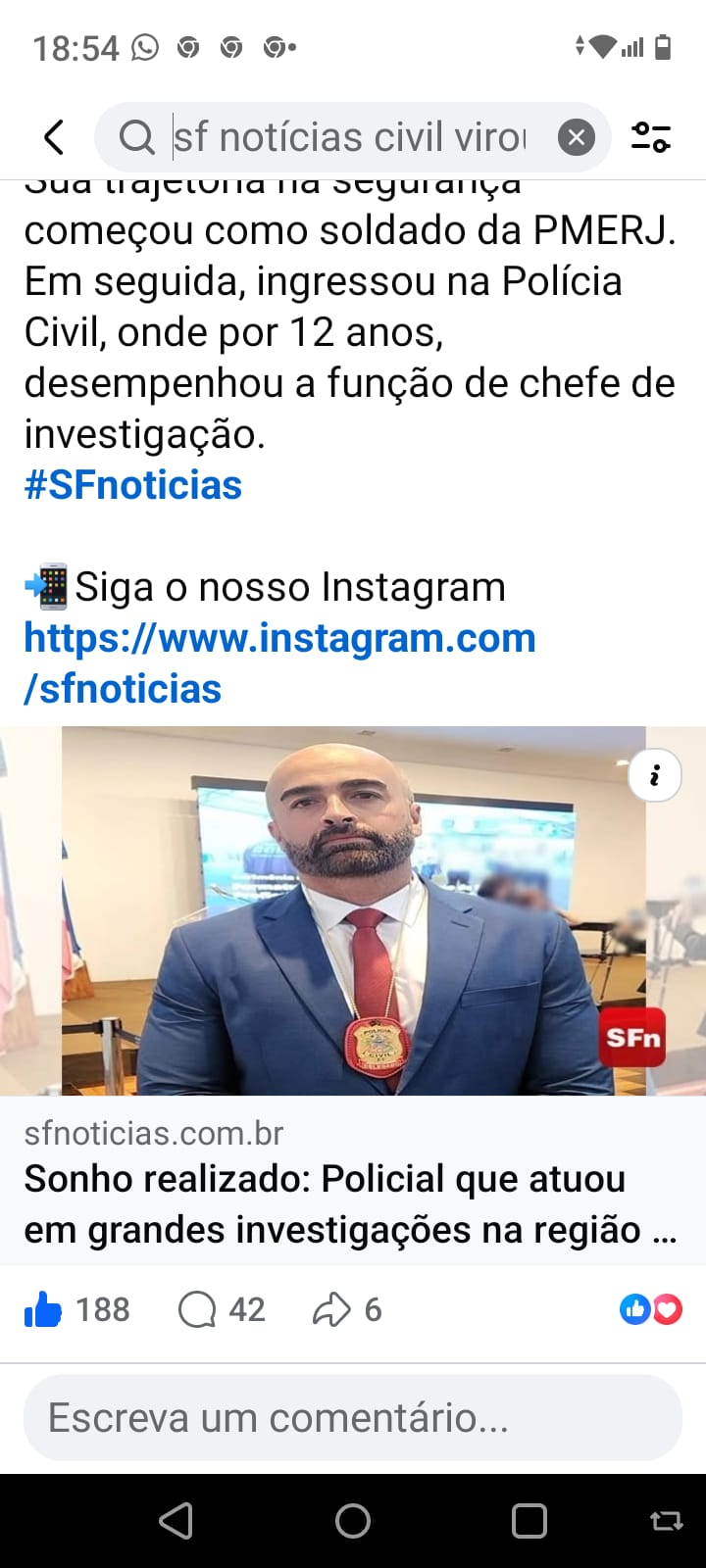
Task: Share this post
Action: (x=346, y=1309)
